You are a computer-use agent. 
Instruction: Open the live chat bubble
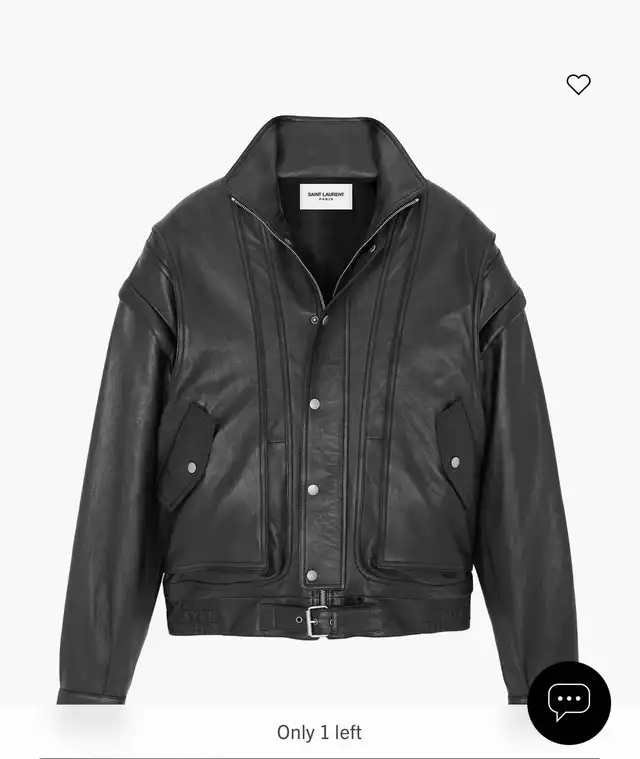[569, 702]
